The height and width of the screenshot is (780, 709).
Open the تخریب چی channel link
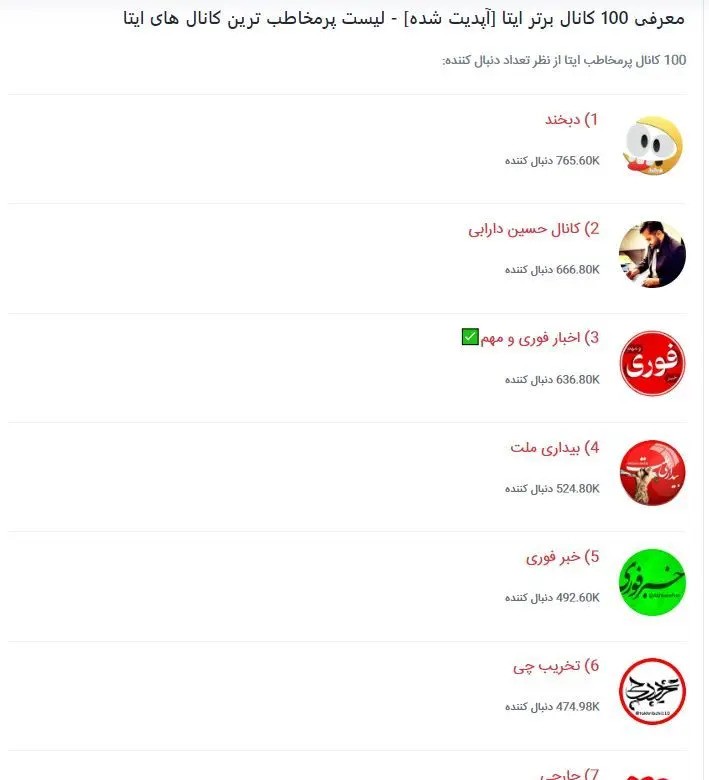555,666
